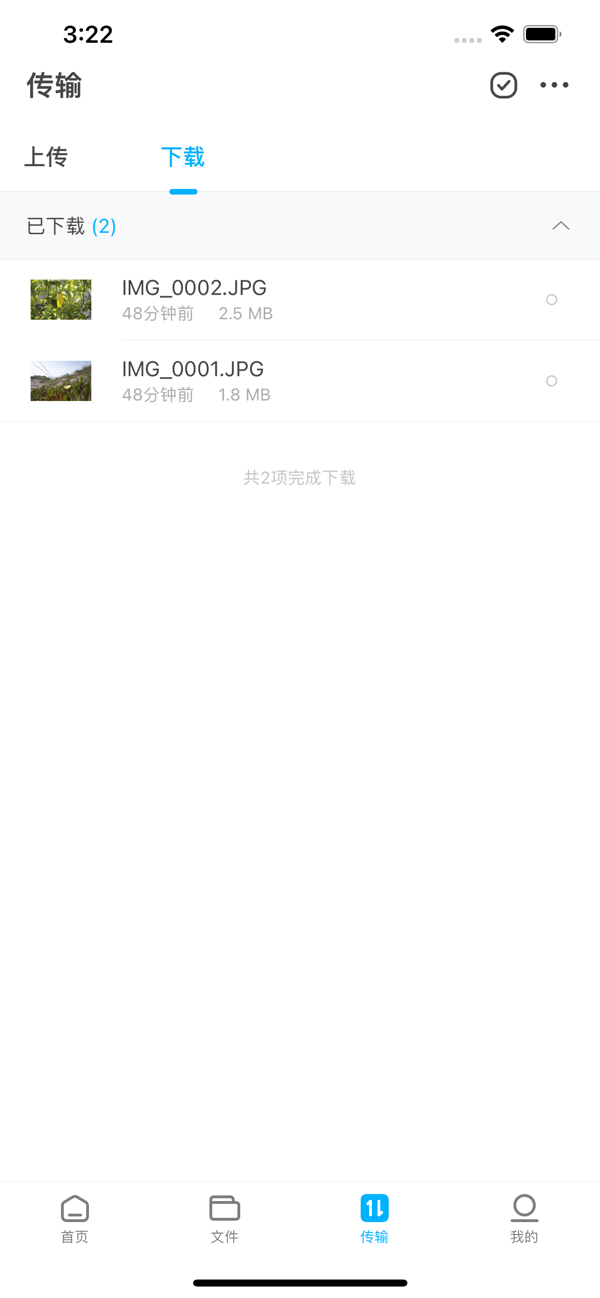Select the circle for IMG_0002.JPG
The width and height of the screenshot is (600, 1298).
(551, 299)
